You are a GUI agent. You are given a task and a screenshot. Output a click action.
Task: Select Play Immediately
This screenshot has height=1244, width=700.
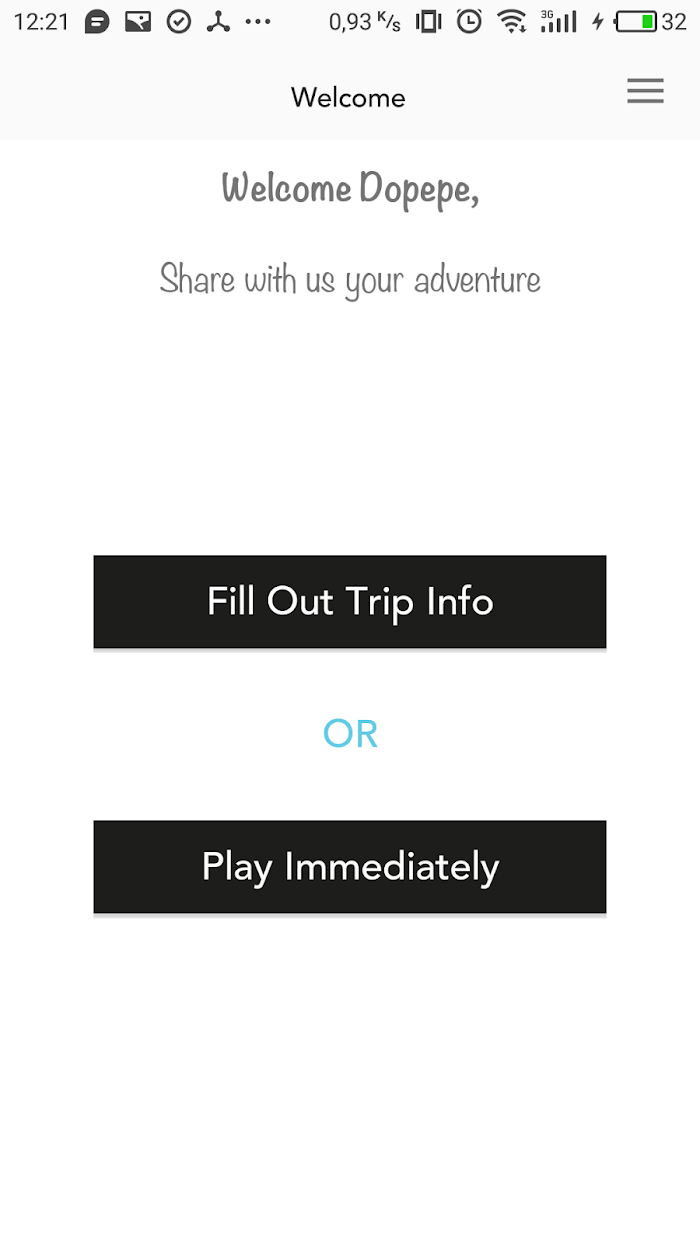(350, 867)
